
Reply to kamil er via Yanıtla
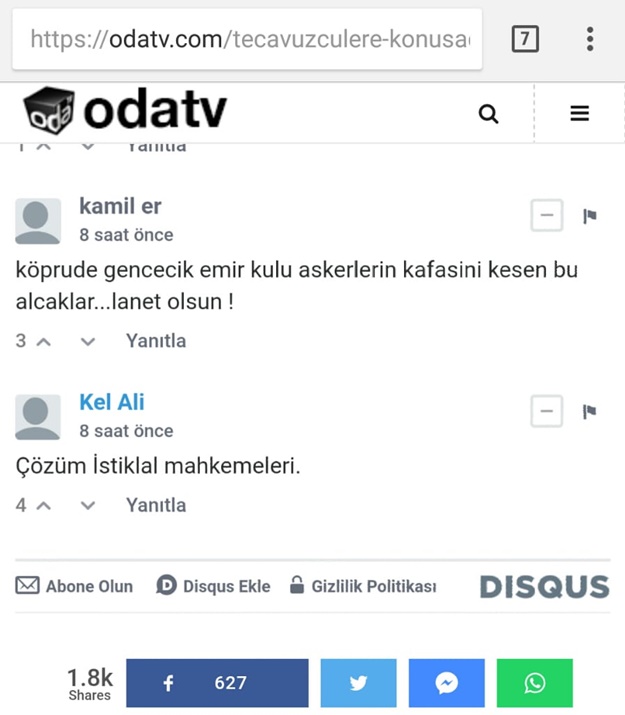(x=156, y=341)
